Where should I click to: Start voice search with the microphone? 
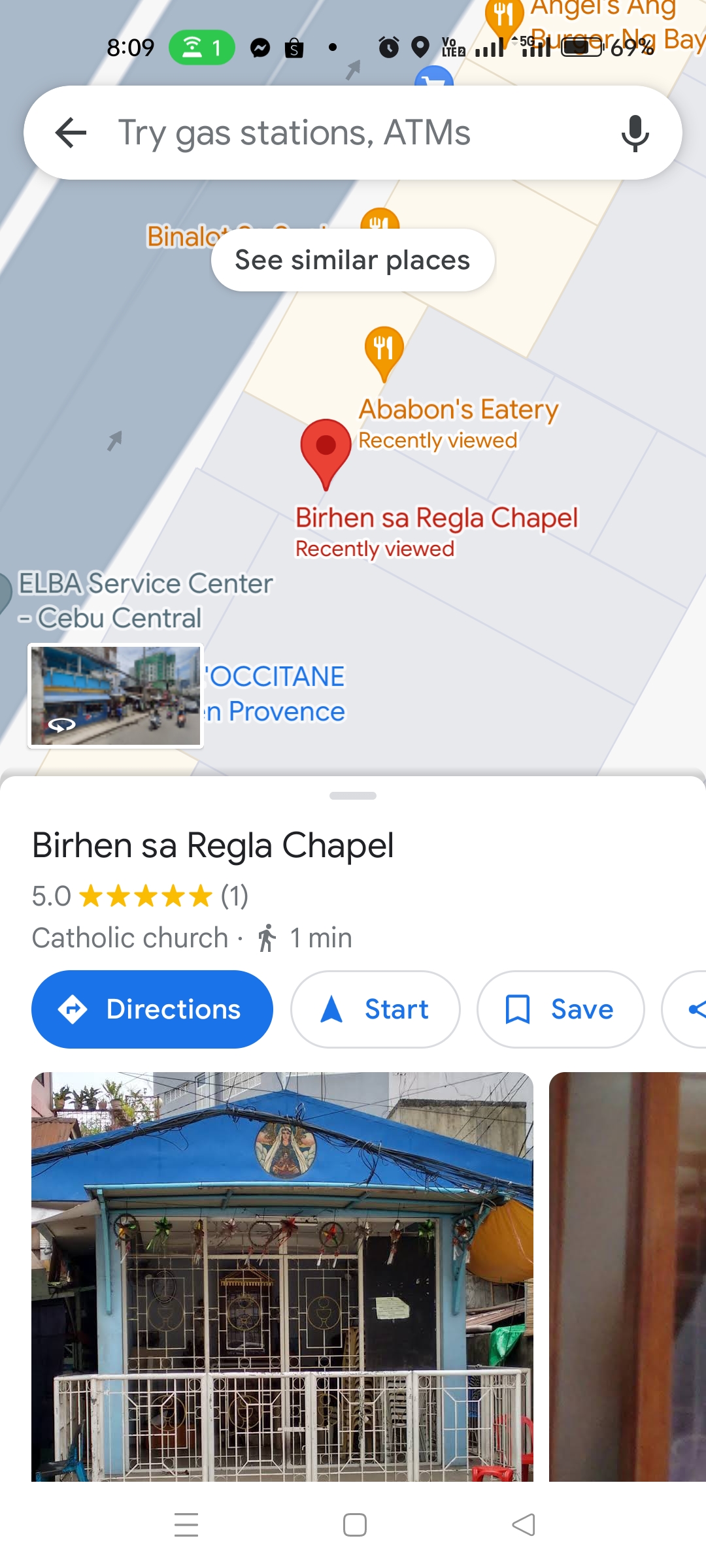[635, 133]
